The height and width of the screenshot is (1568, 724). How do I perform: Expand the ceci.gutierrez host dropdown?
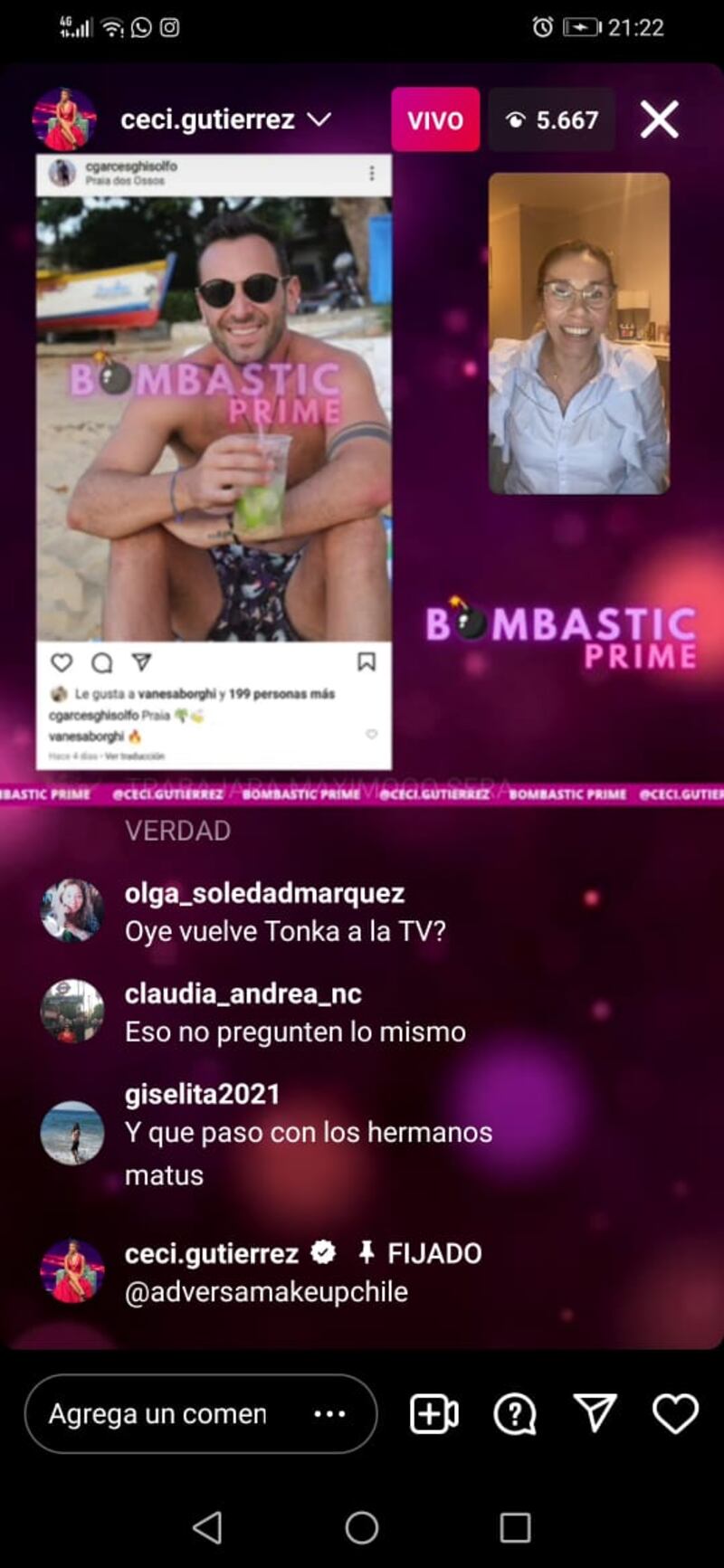(319, 119)
